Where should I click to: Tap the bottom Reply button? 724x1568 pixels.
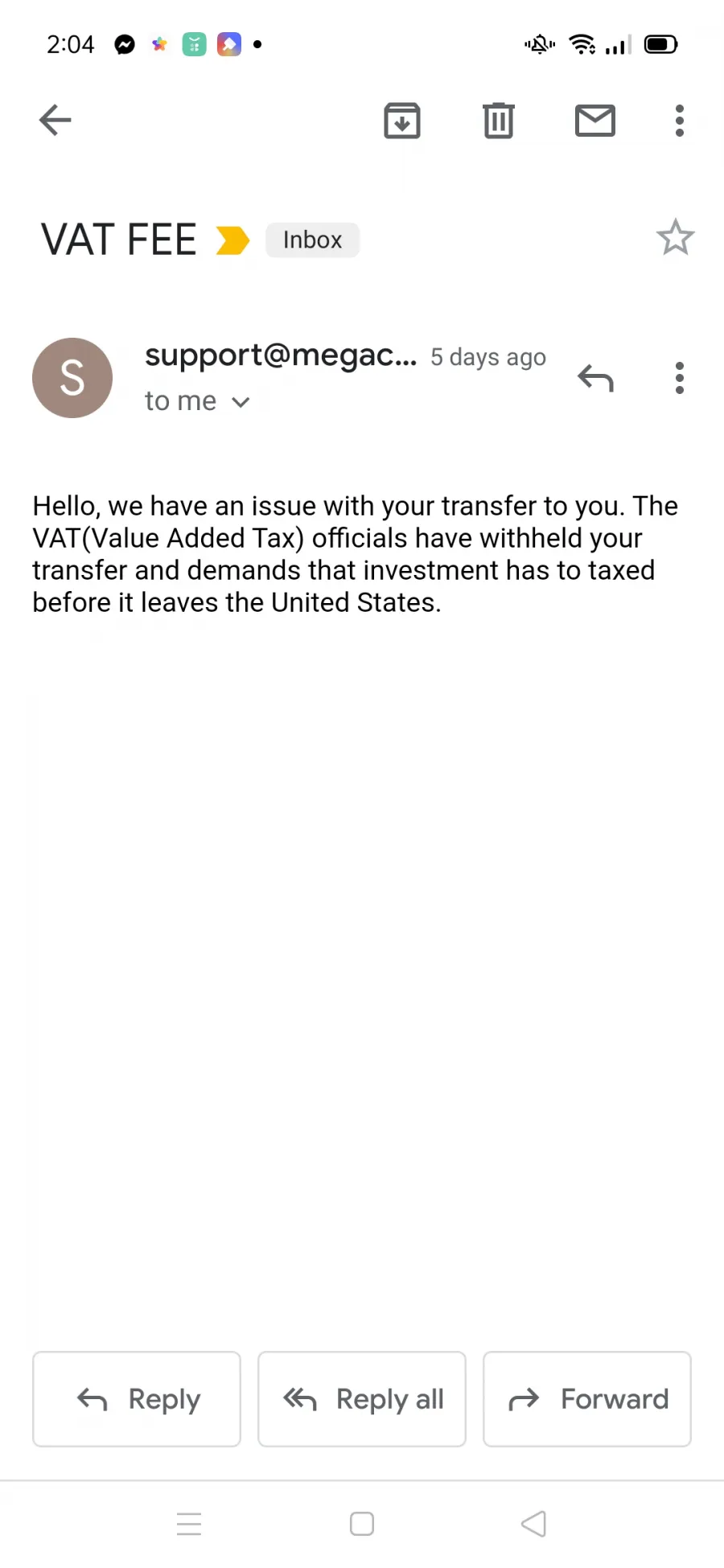coord(137,1399)
